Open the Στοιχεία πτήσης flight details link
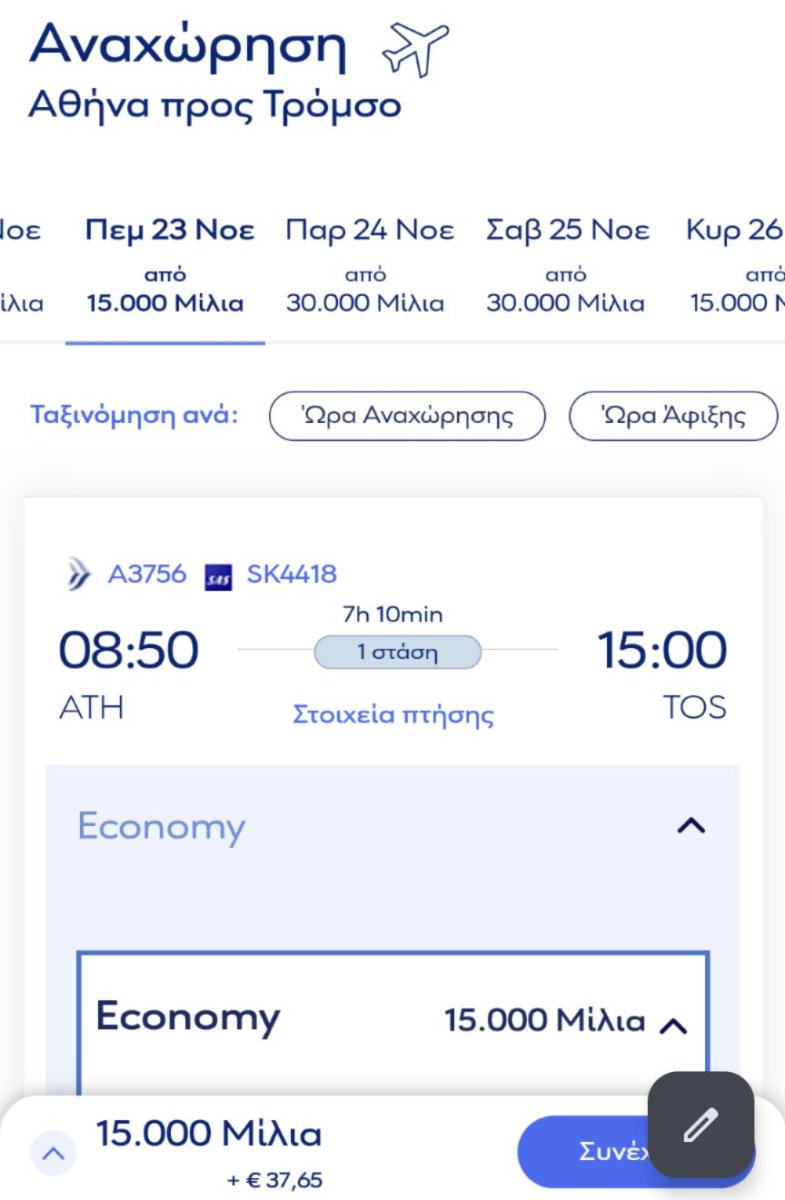 pyautogui.click(x=393, y=715)
